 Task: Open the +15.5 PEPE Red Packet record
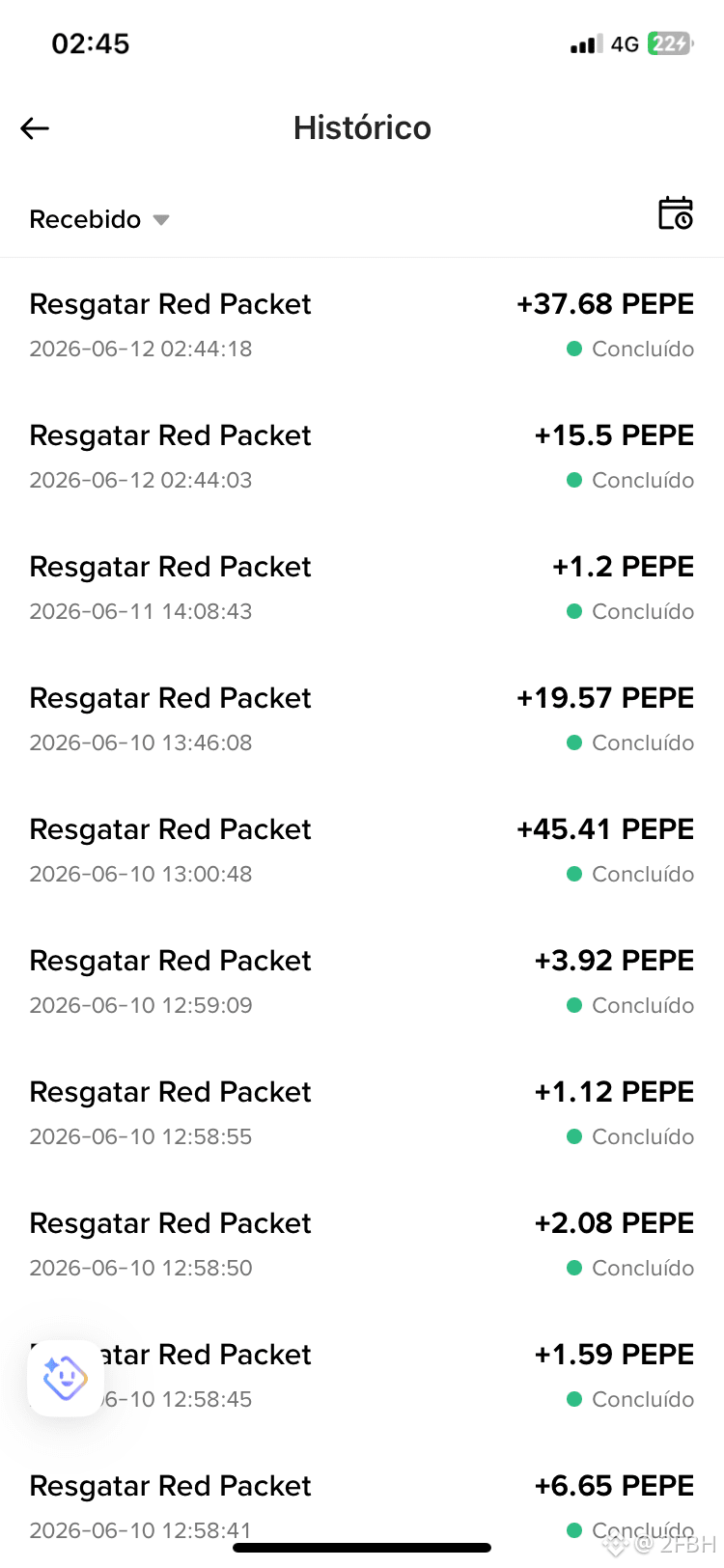click(362, 456)
